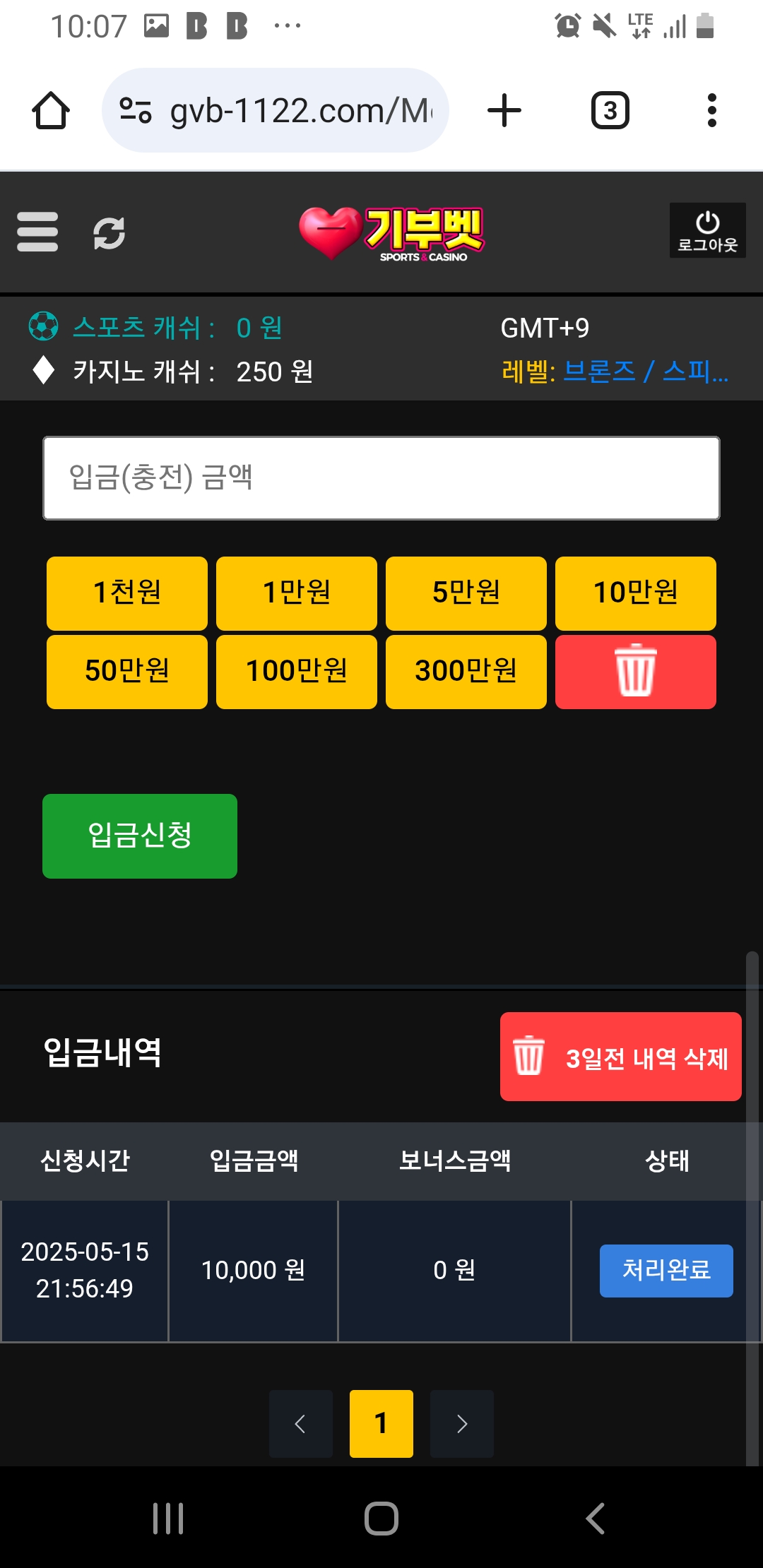Screen dimensions: 763x1568
Task: Choose the 10만원 quick amount
Action: (636, 593)
